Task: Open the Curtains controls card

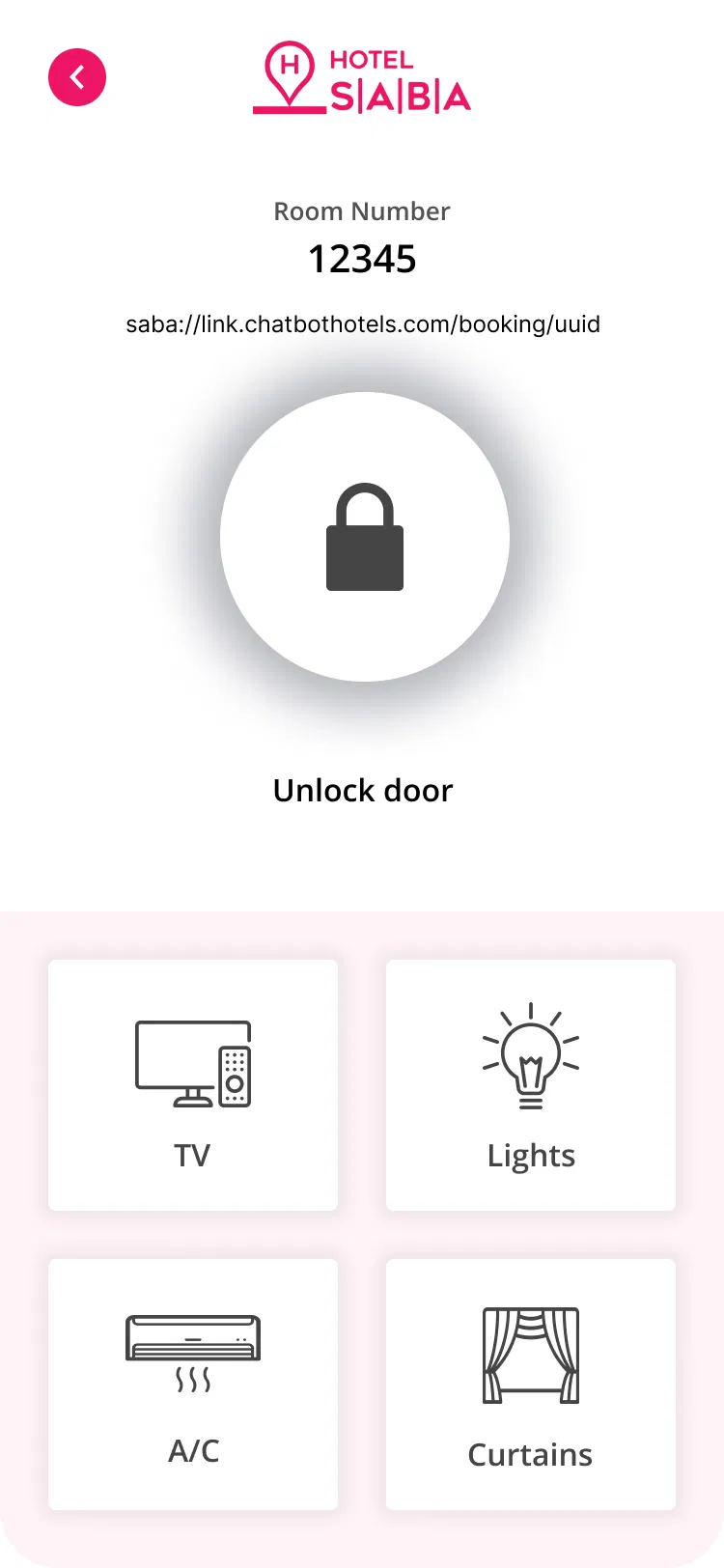Action: click(531, 1384)
